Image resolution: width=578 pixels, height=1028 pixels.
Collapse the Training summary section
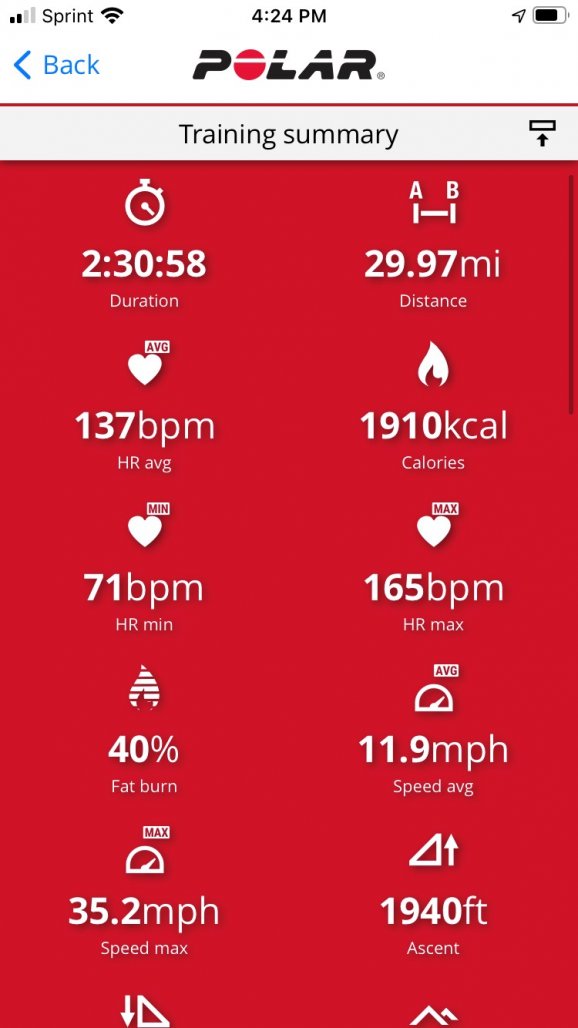pos(542,134)
